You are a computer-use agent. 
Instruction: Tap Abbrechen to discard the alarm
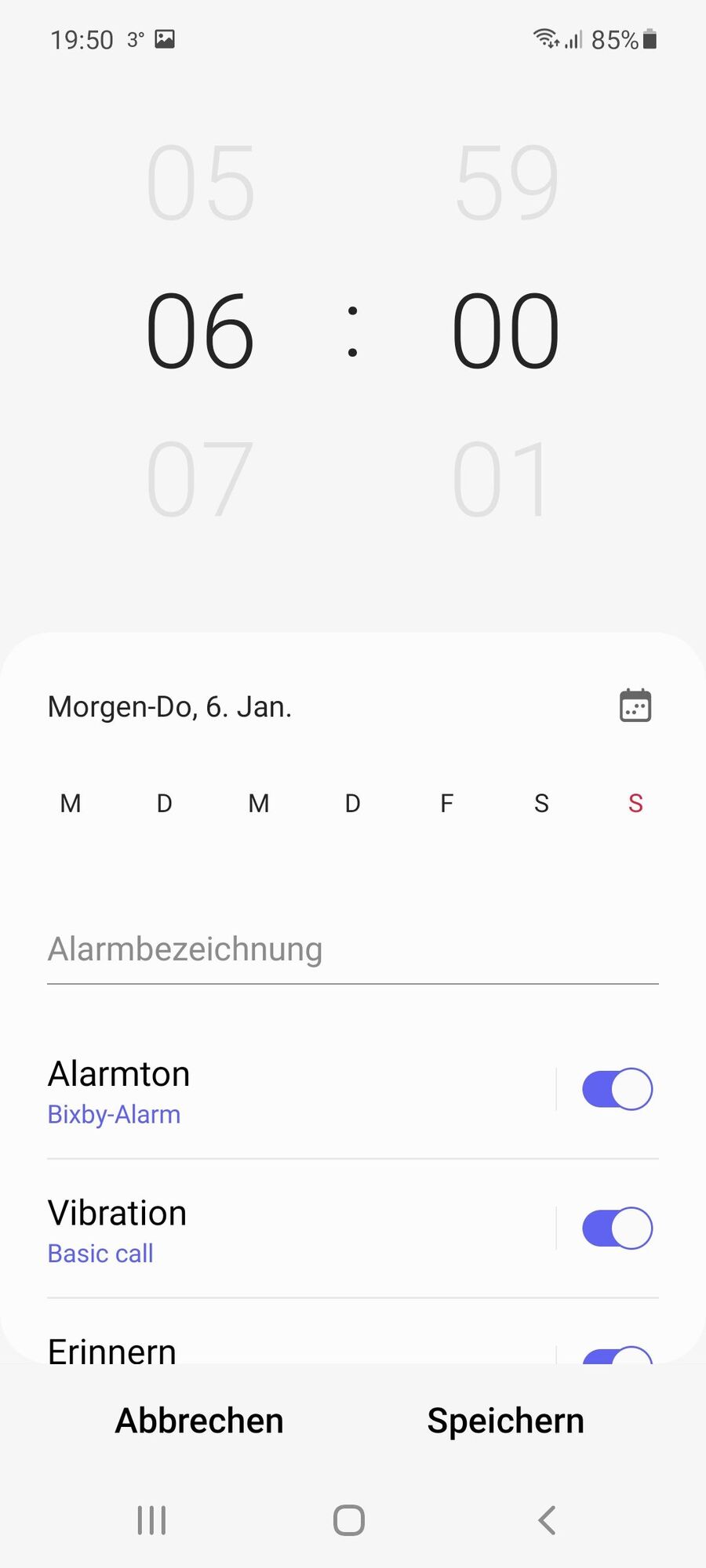[199, 1421]
